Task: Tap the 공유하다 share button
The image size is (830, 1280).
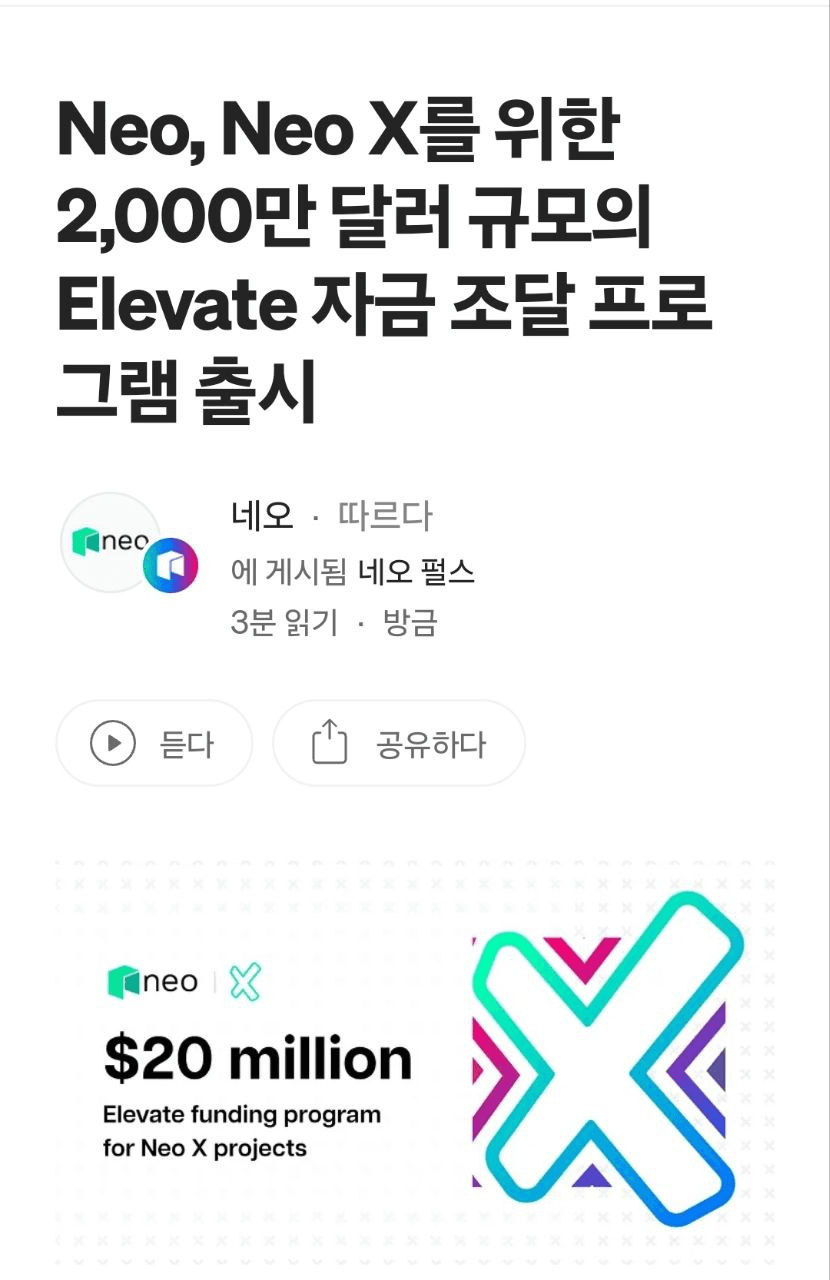Action: 399,744
